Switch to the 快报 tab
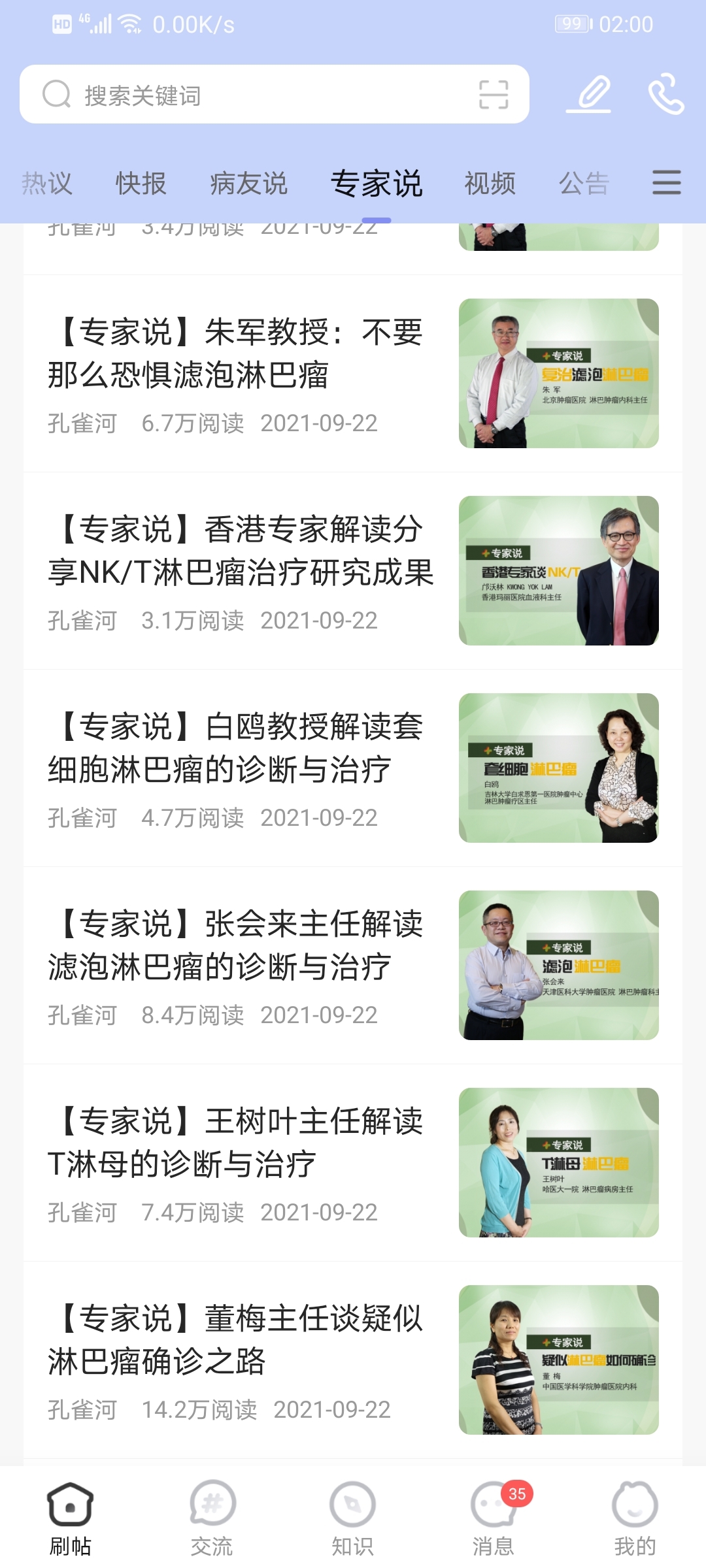Image resolution: width=706 pixels, height=1568 pixels. pos(141,183)
